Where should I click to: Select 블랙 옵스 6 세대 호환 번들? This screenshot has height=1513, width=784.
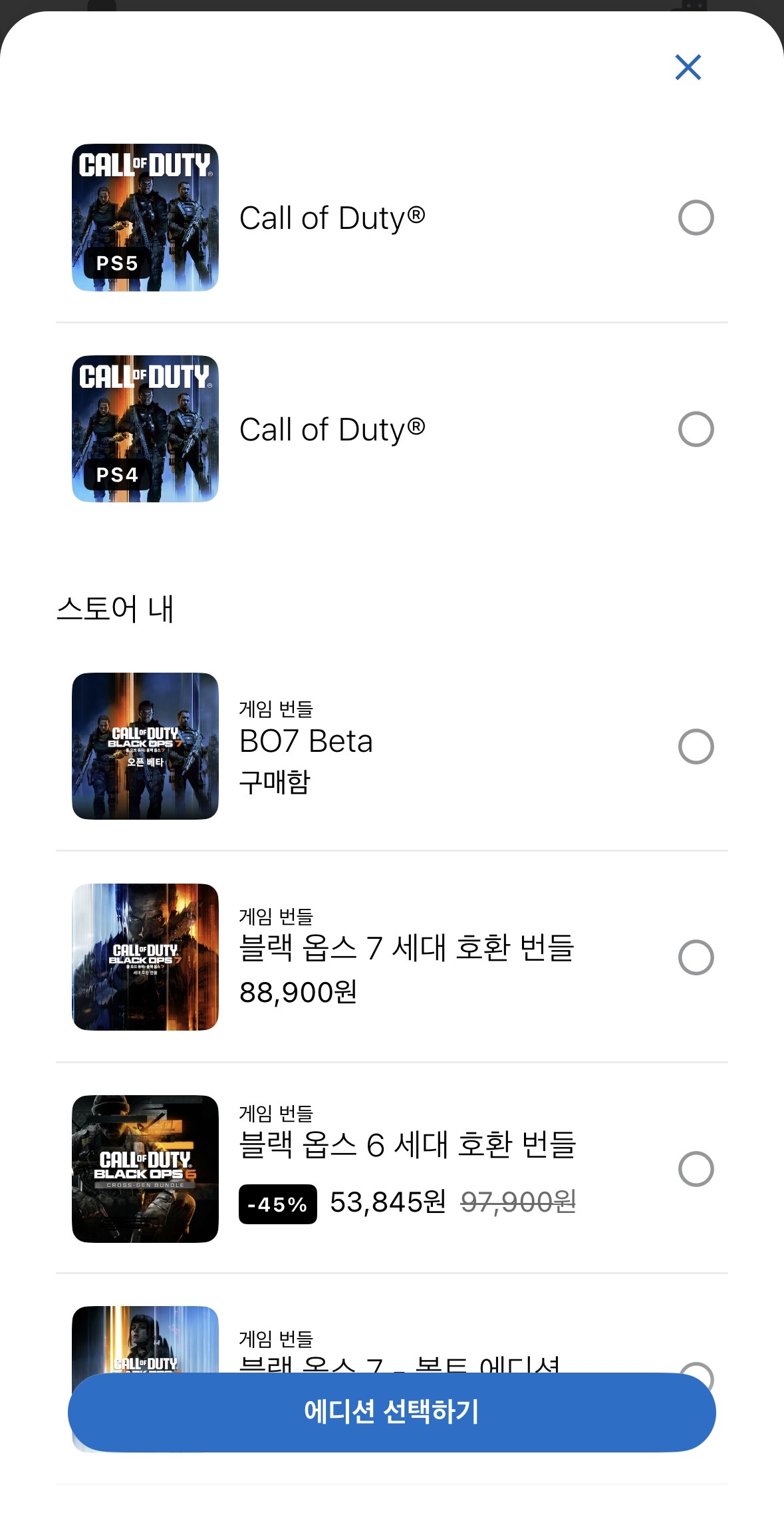coord(696,1169)
